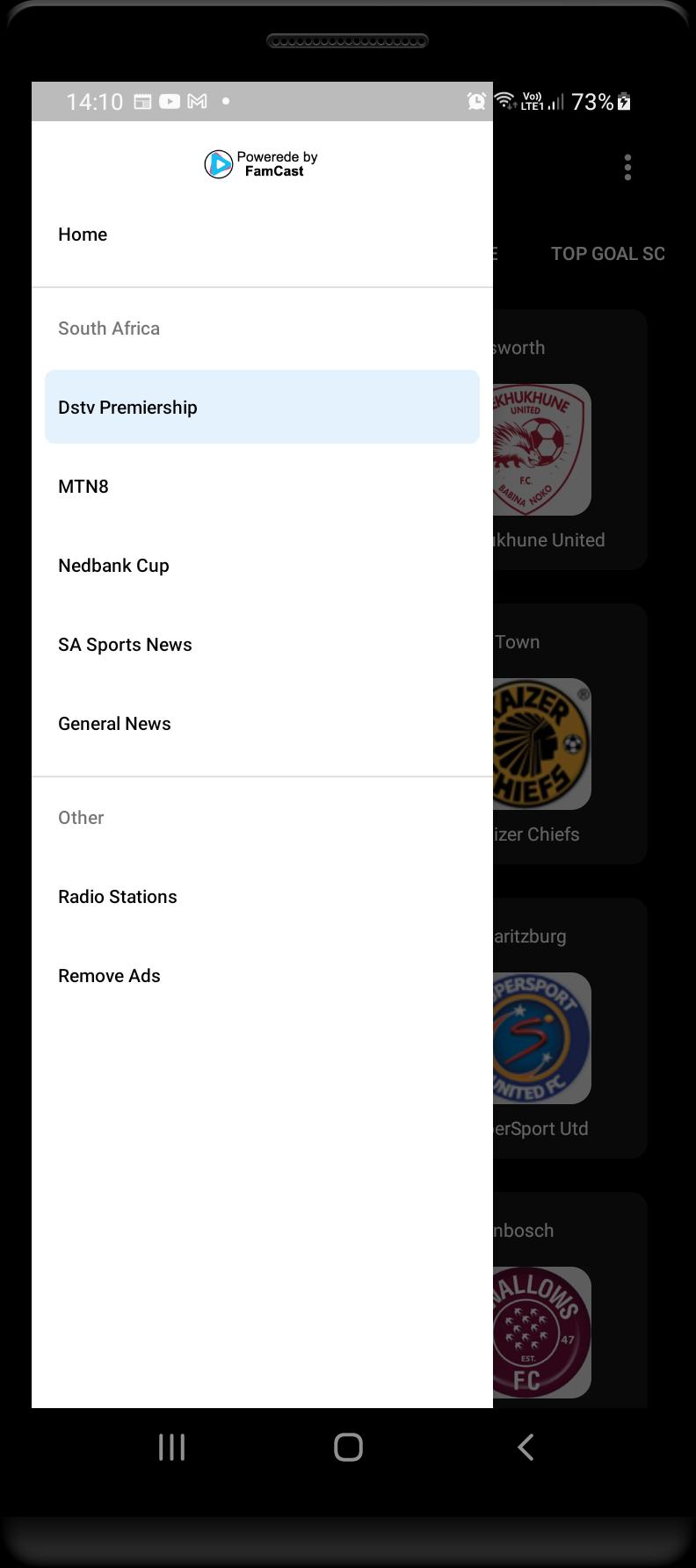Screen dimensions: 696x1568
Task: Open Nedbank Cup
Action: pos(113,566)
